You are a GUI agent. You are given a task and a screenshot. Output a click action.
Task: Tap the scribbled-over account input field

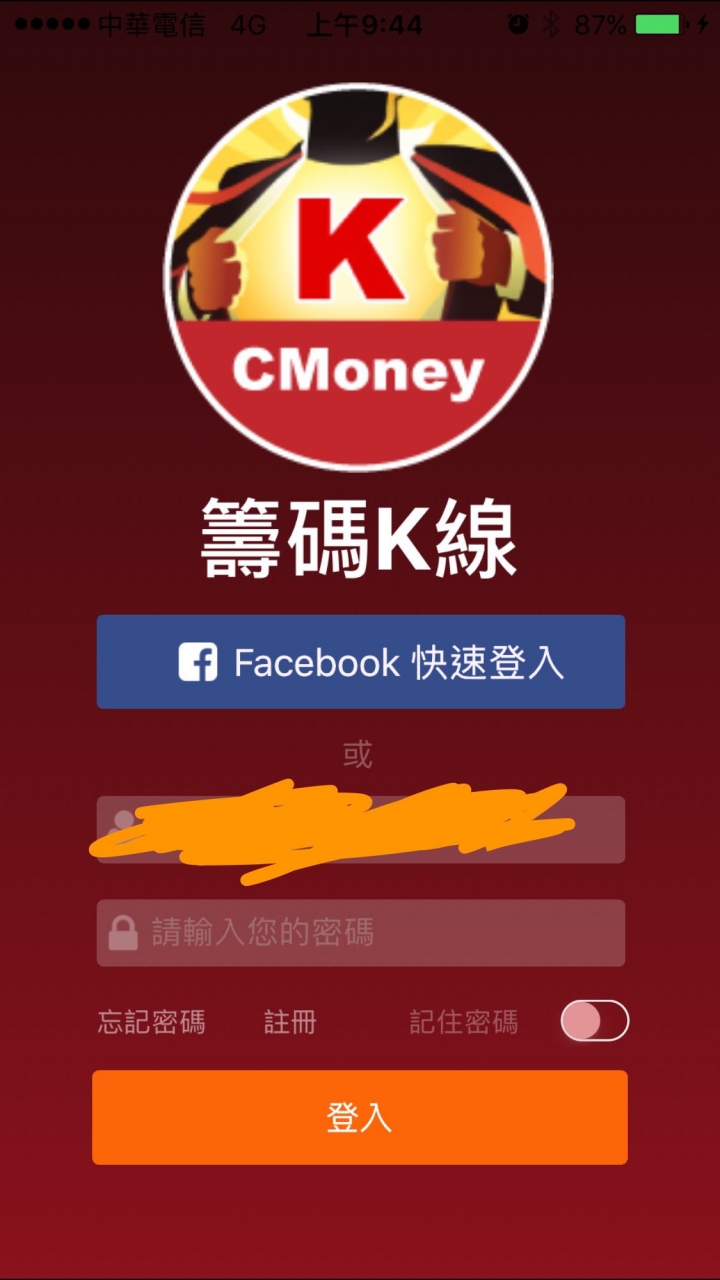(x=360, y=829)
